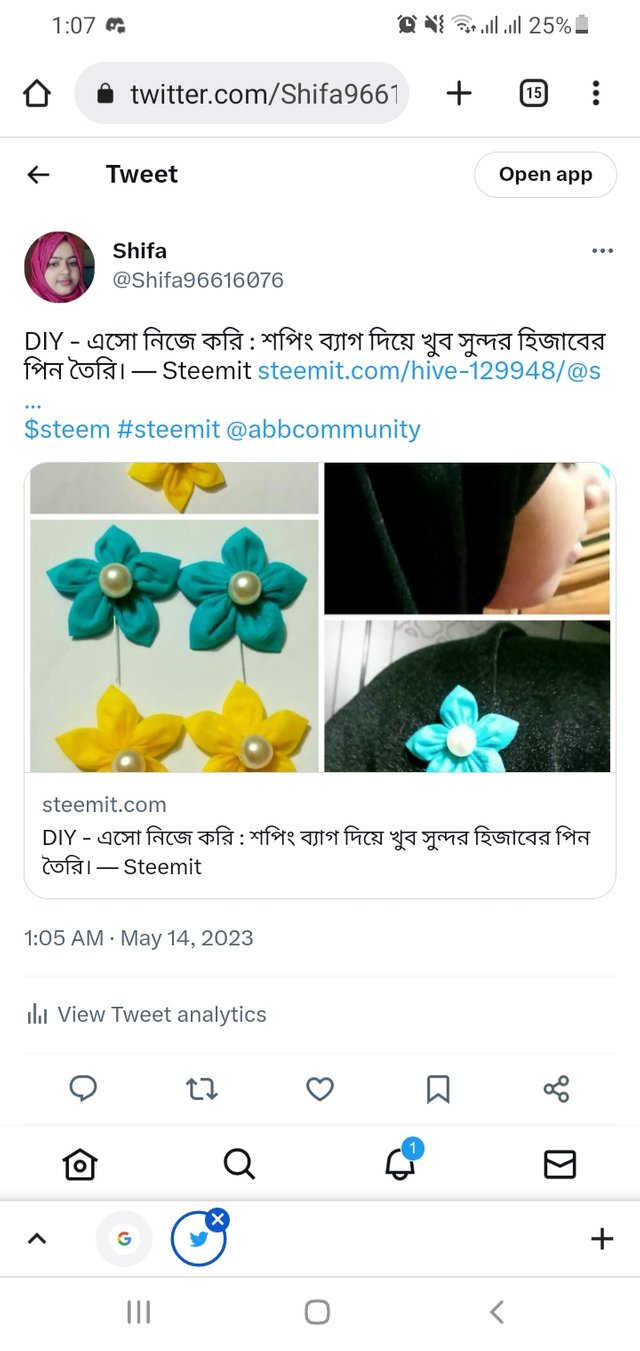Share this tweet
The image size is (640, 1351).
tap(556, 1089)
